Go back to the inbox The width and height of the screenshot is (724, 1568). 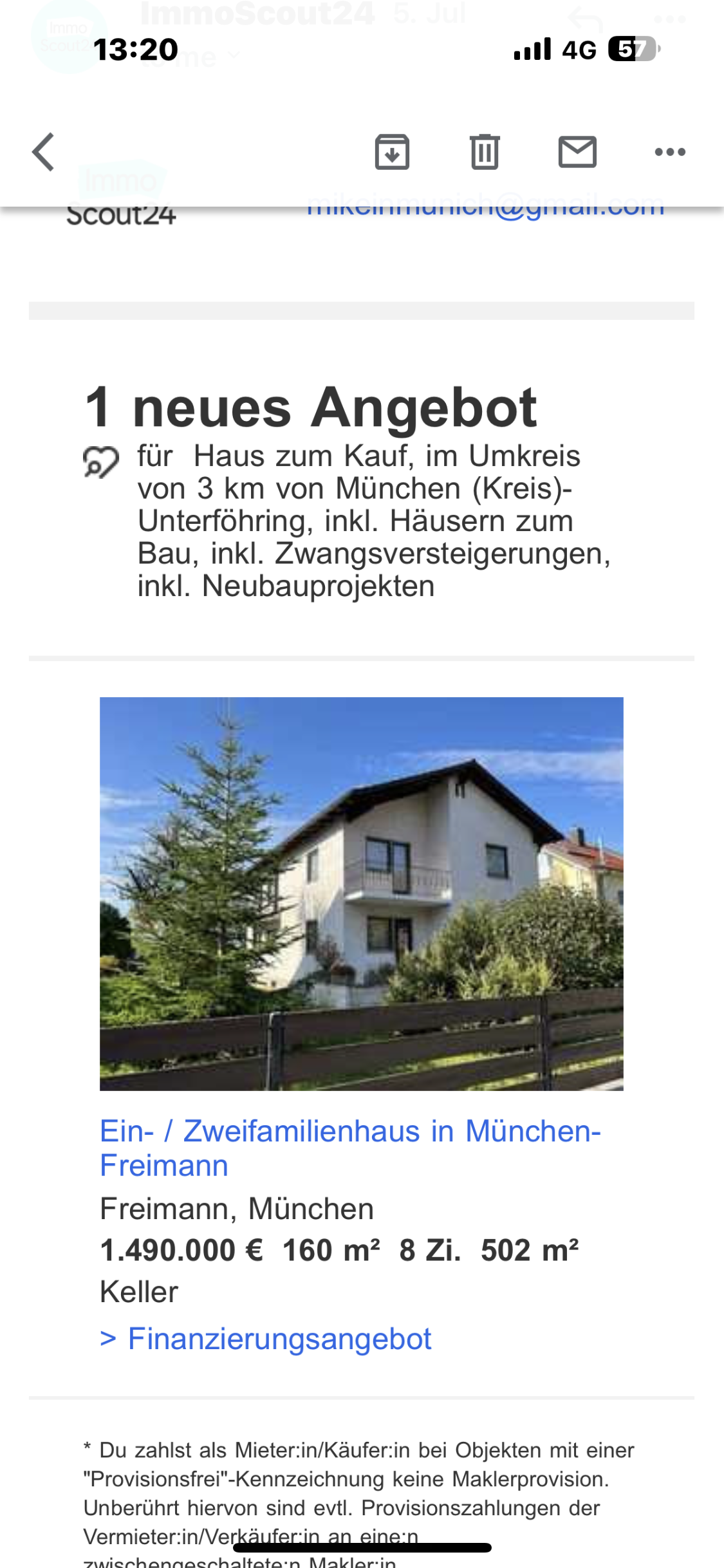pyautogui.click(x=44, y=153)
